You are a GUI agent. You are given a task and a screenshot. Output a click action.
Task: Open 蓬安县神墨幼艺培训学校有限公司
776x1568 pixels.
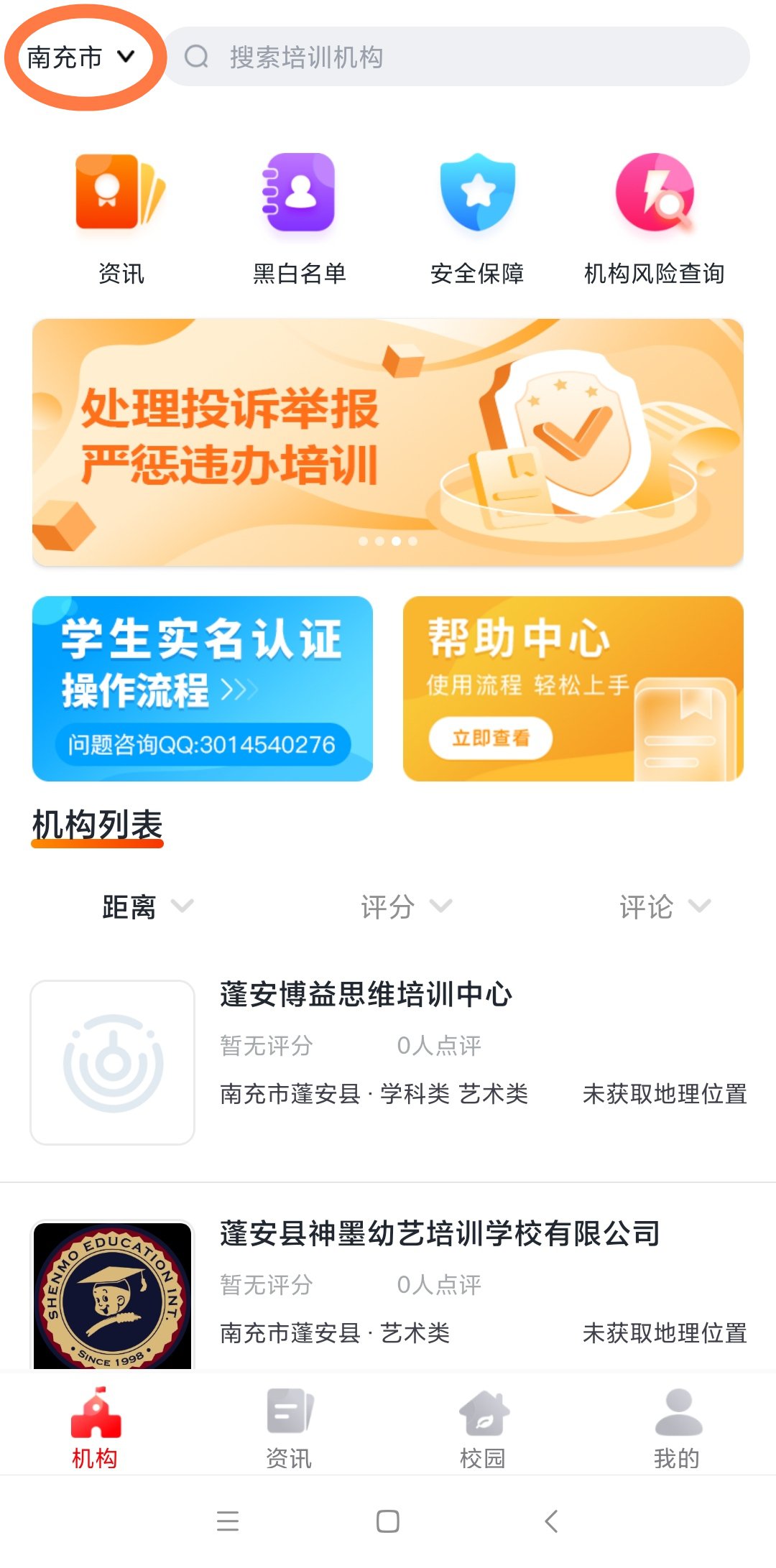440,1234
